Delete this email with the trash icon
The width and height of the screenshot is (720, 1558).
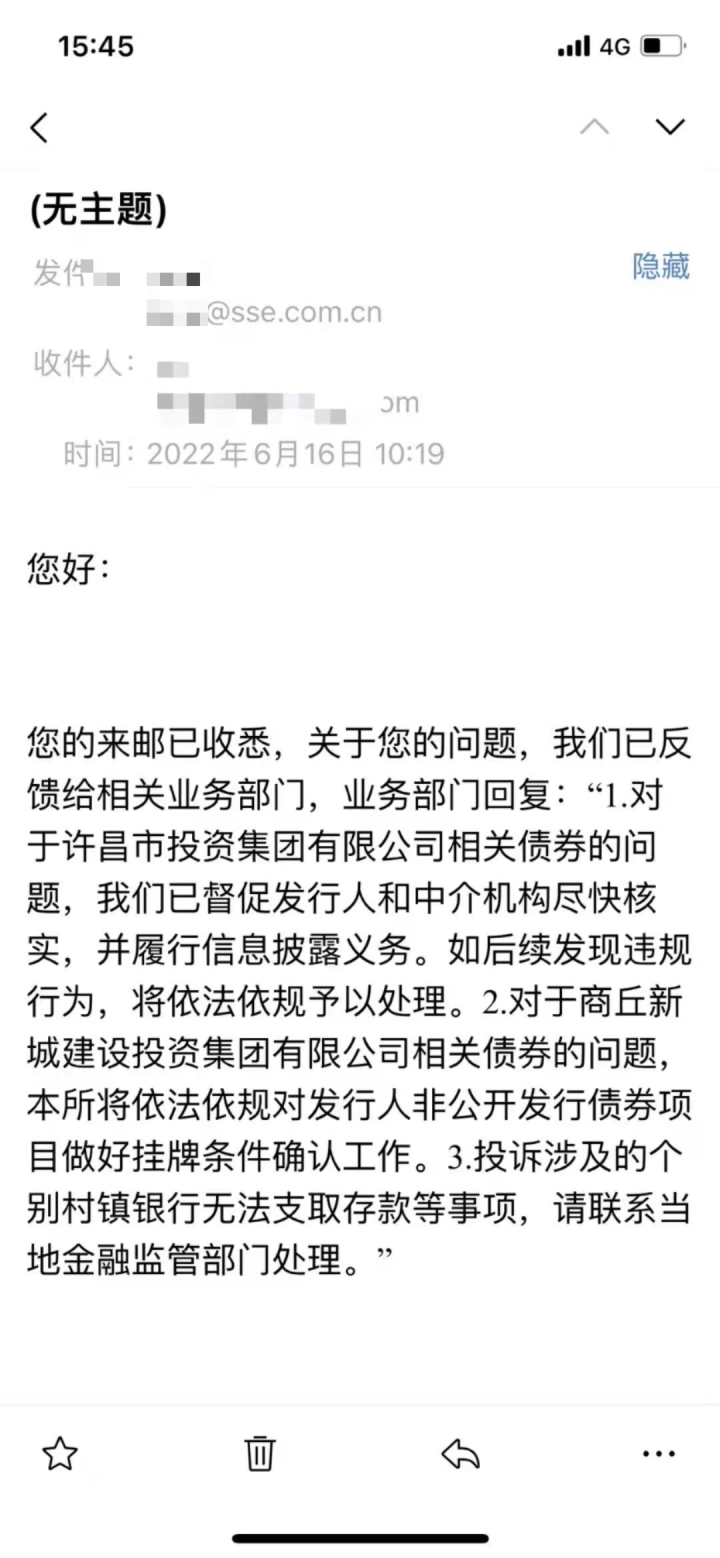pyautogui.click(x=260, y=1454)
